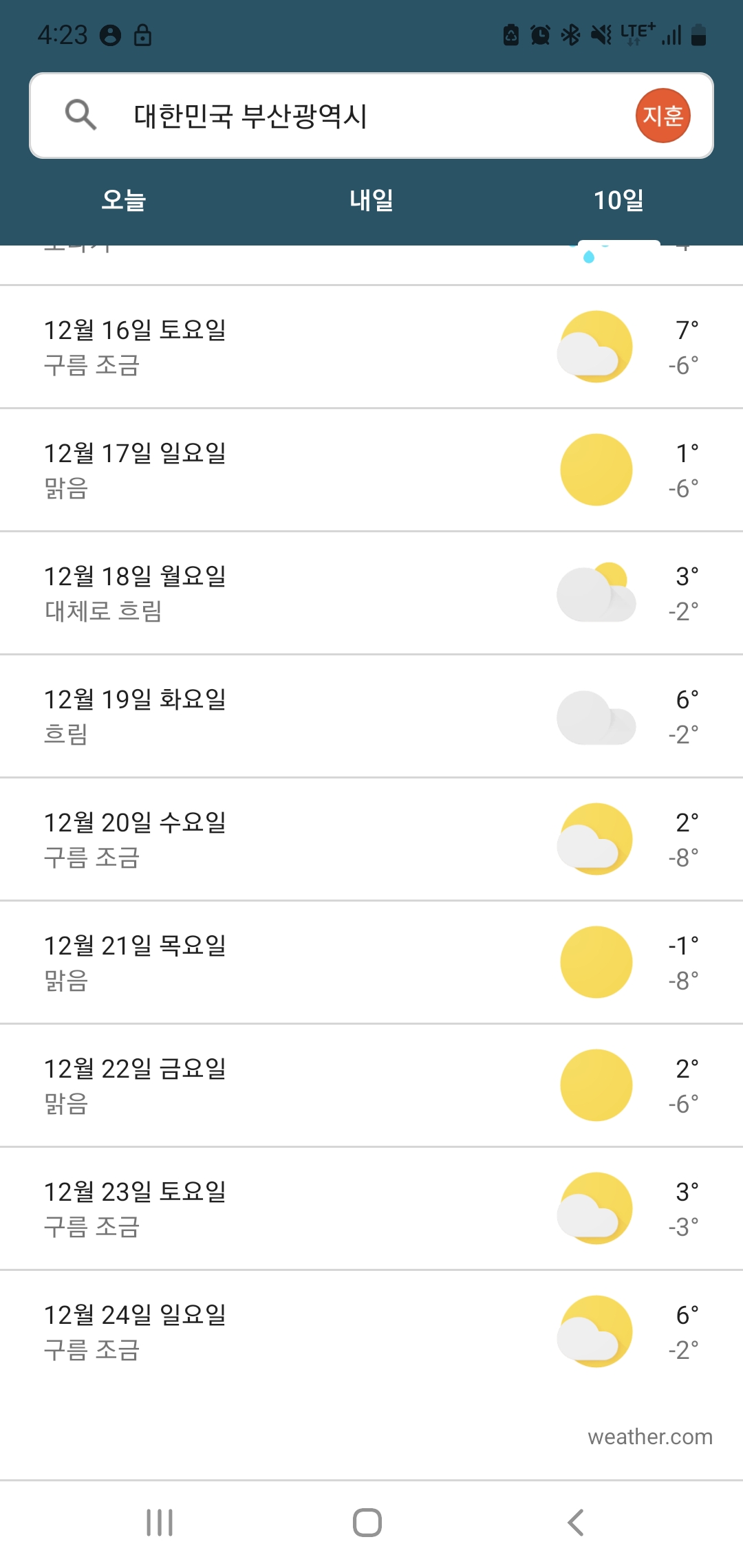
Task: Switch to the 오늘 tab
Action: (124, 200)
